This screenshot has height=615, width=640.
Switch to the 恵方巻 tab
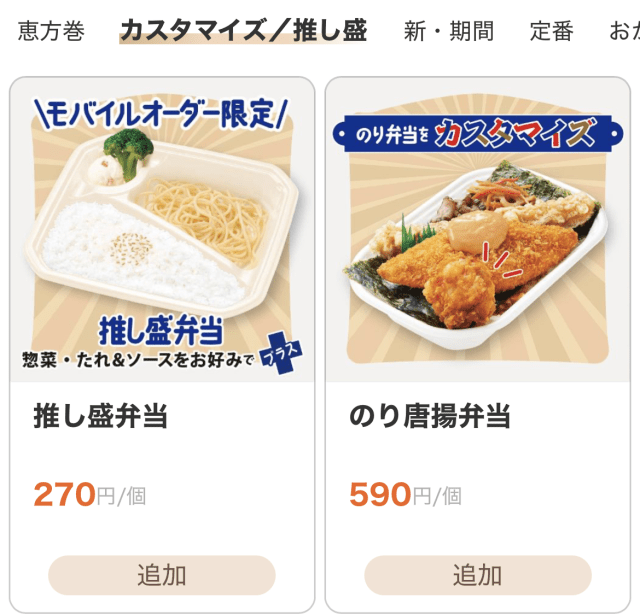51,31
